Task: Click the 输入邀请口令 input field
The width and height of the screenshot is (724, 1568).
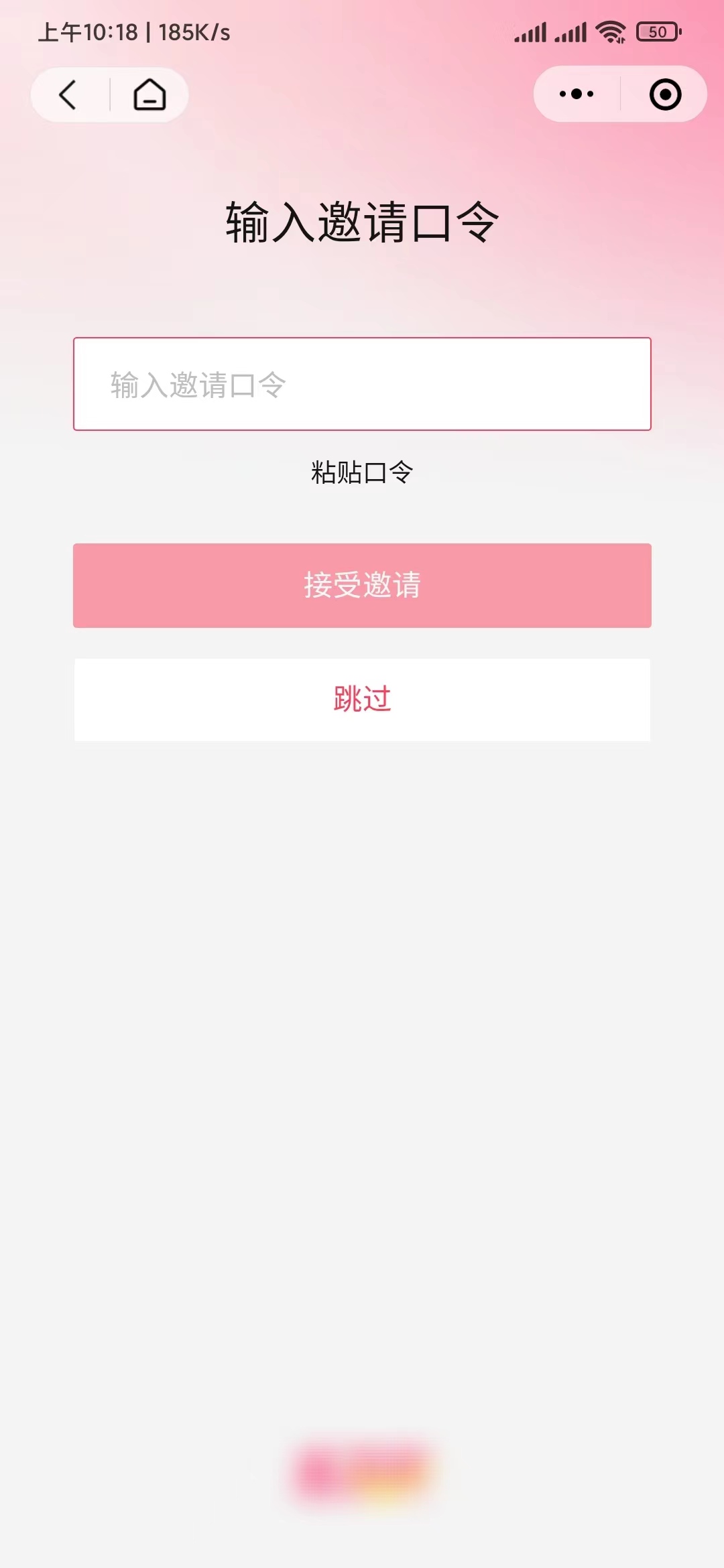Action: point(362,384)
